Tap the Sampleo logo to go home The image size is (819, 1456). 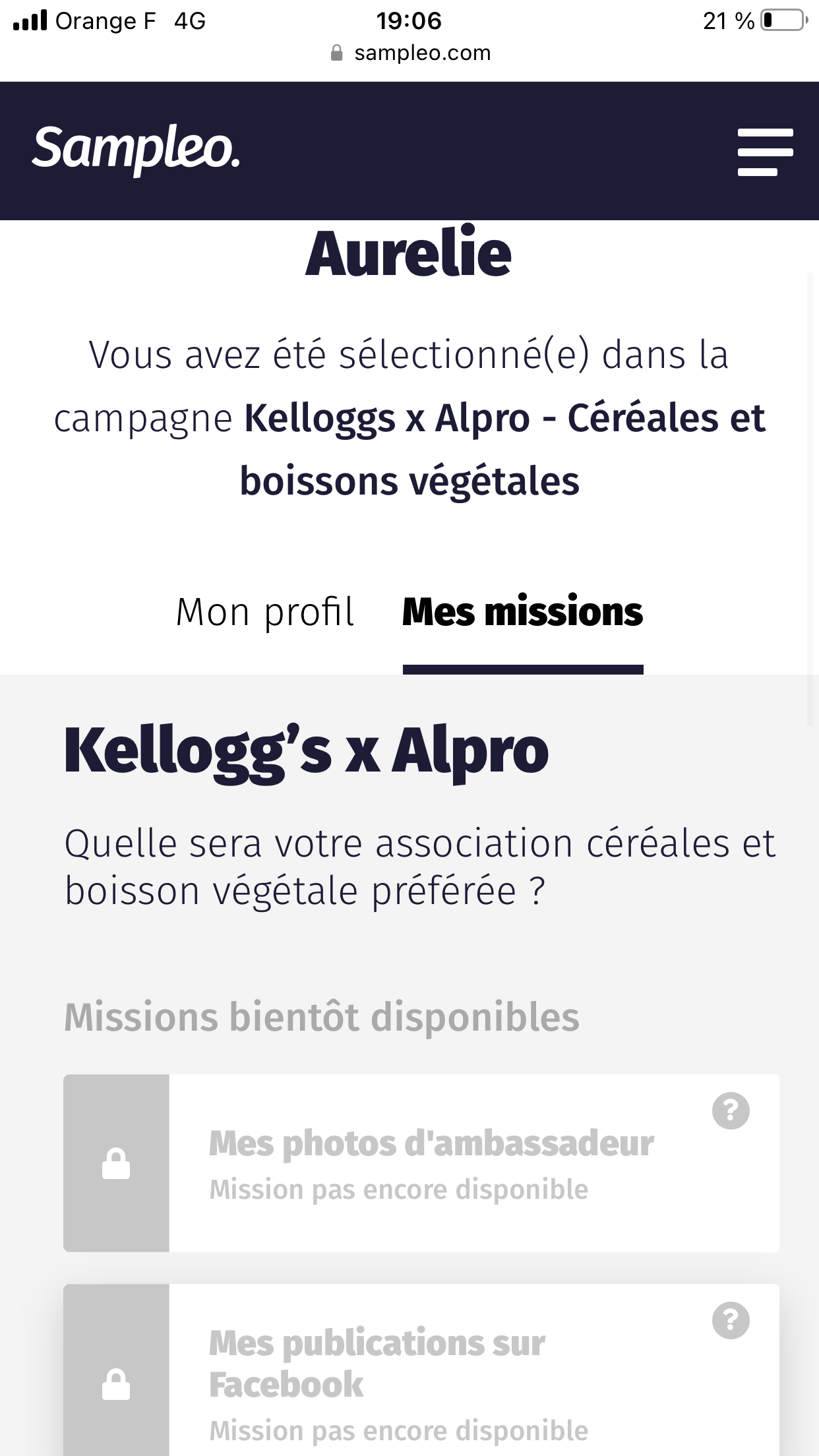tap(136, 149)
